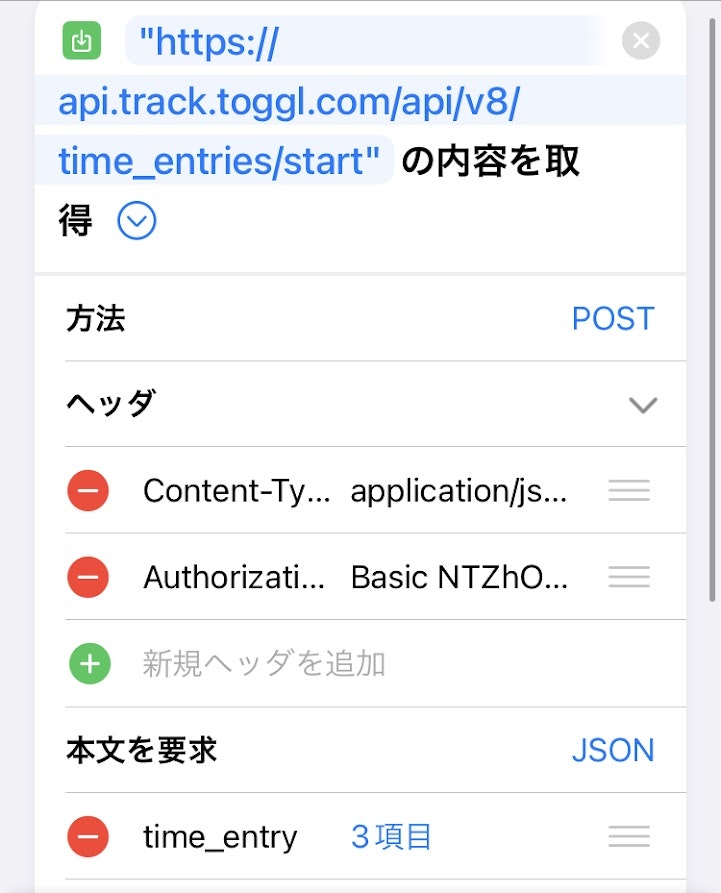721x893 pixels.
Task: Edit the Toggl API URL field
Action: 290,102
